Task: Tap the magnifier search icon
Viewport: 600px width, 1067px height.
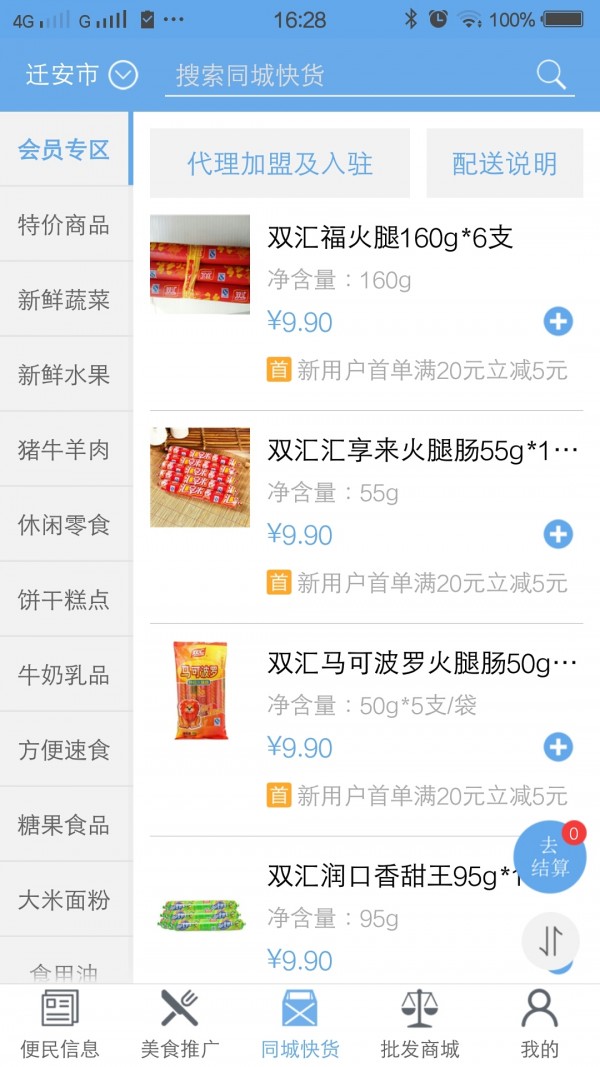Action: pyautogui.click(x=551, y=74)
